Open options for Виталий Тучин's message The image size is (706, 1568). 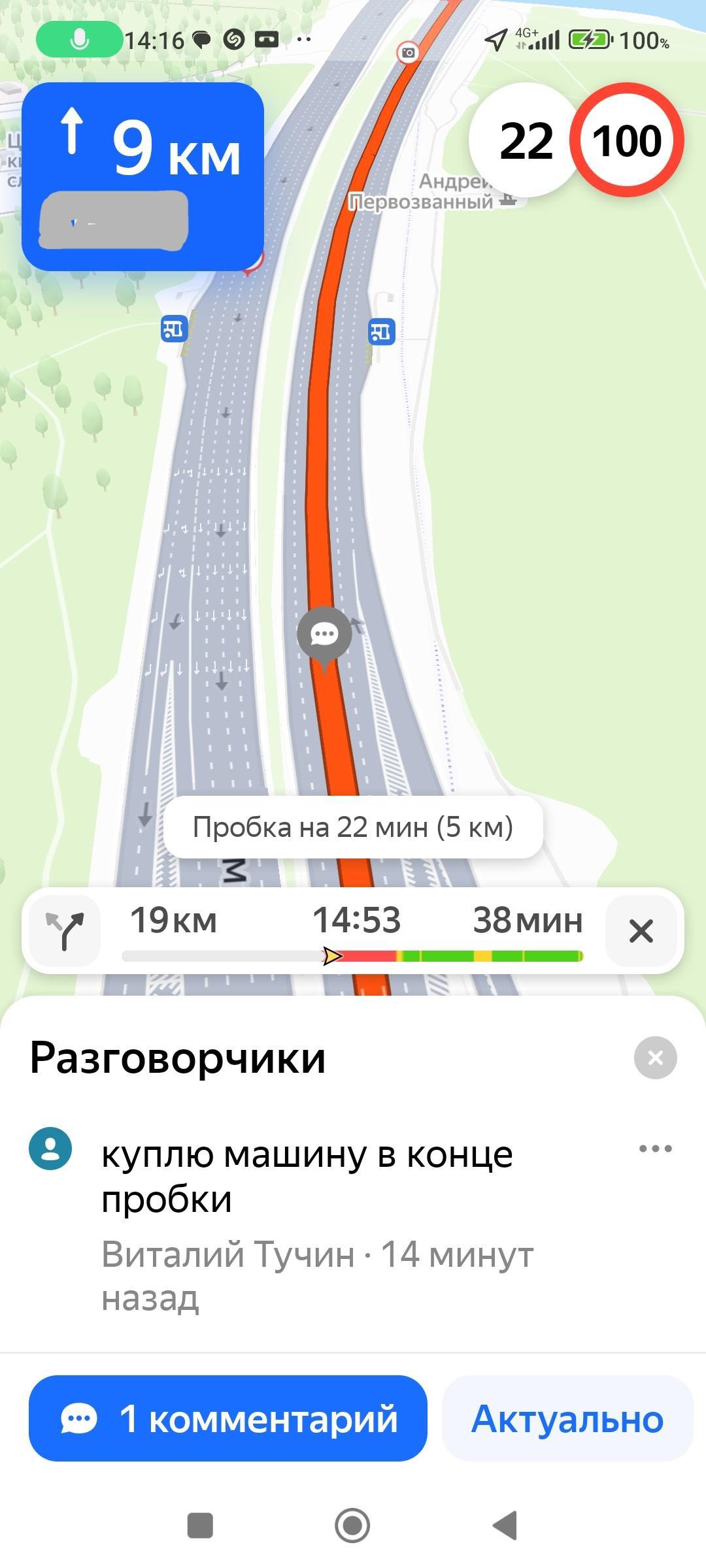click(x=655, y=1149)
